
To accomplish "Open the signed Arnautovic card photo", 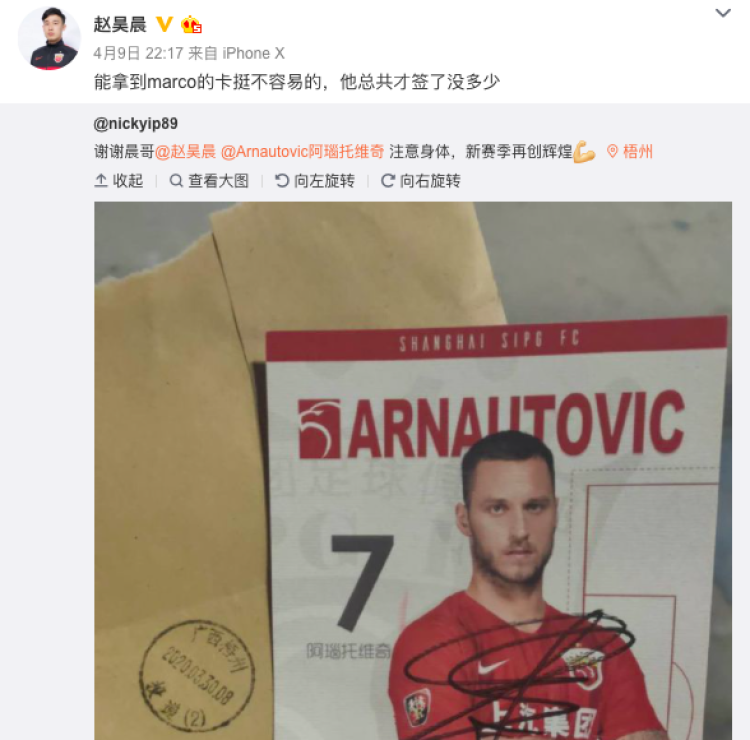I will coord(412,470).
